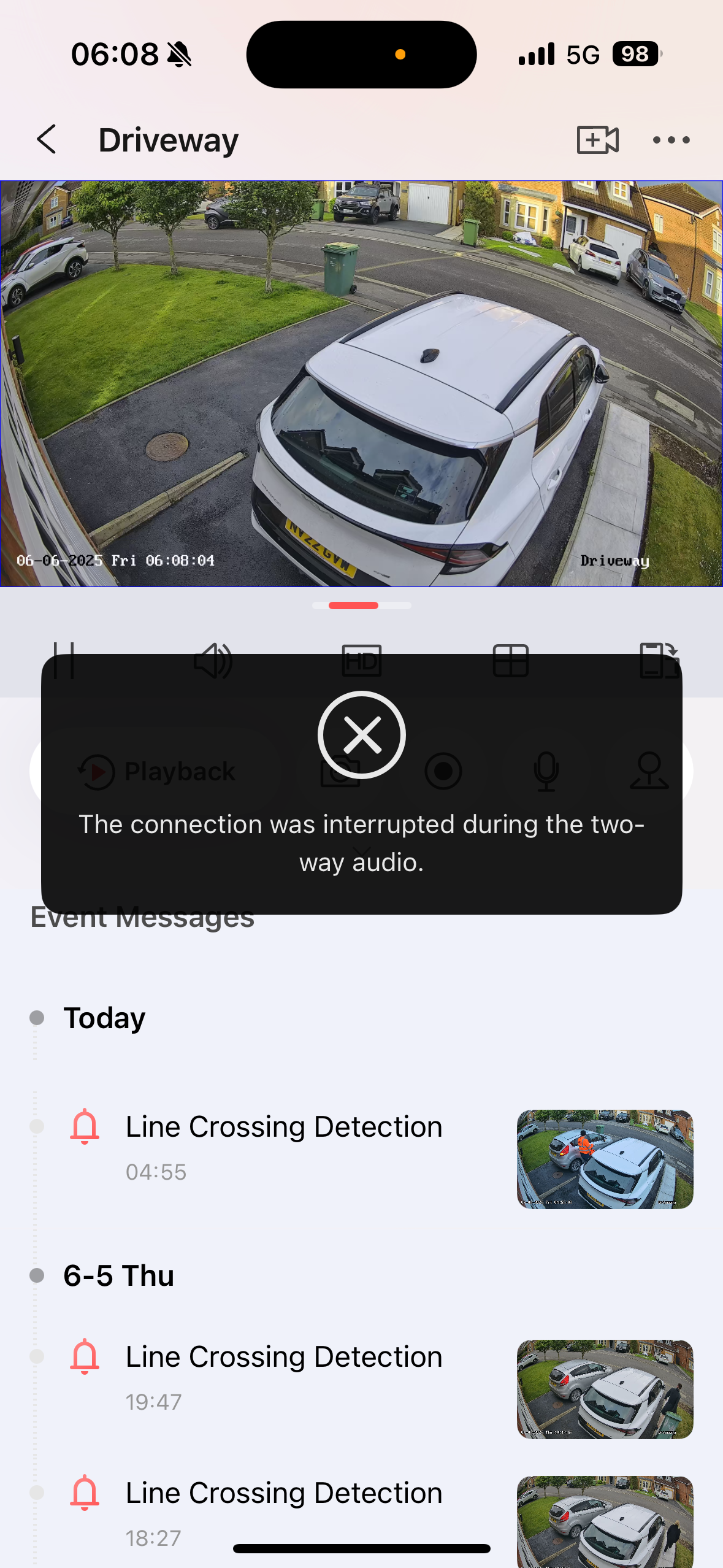Pause the live camera stream
The image size is (723, 1568).
pos(64,660)
